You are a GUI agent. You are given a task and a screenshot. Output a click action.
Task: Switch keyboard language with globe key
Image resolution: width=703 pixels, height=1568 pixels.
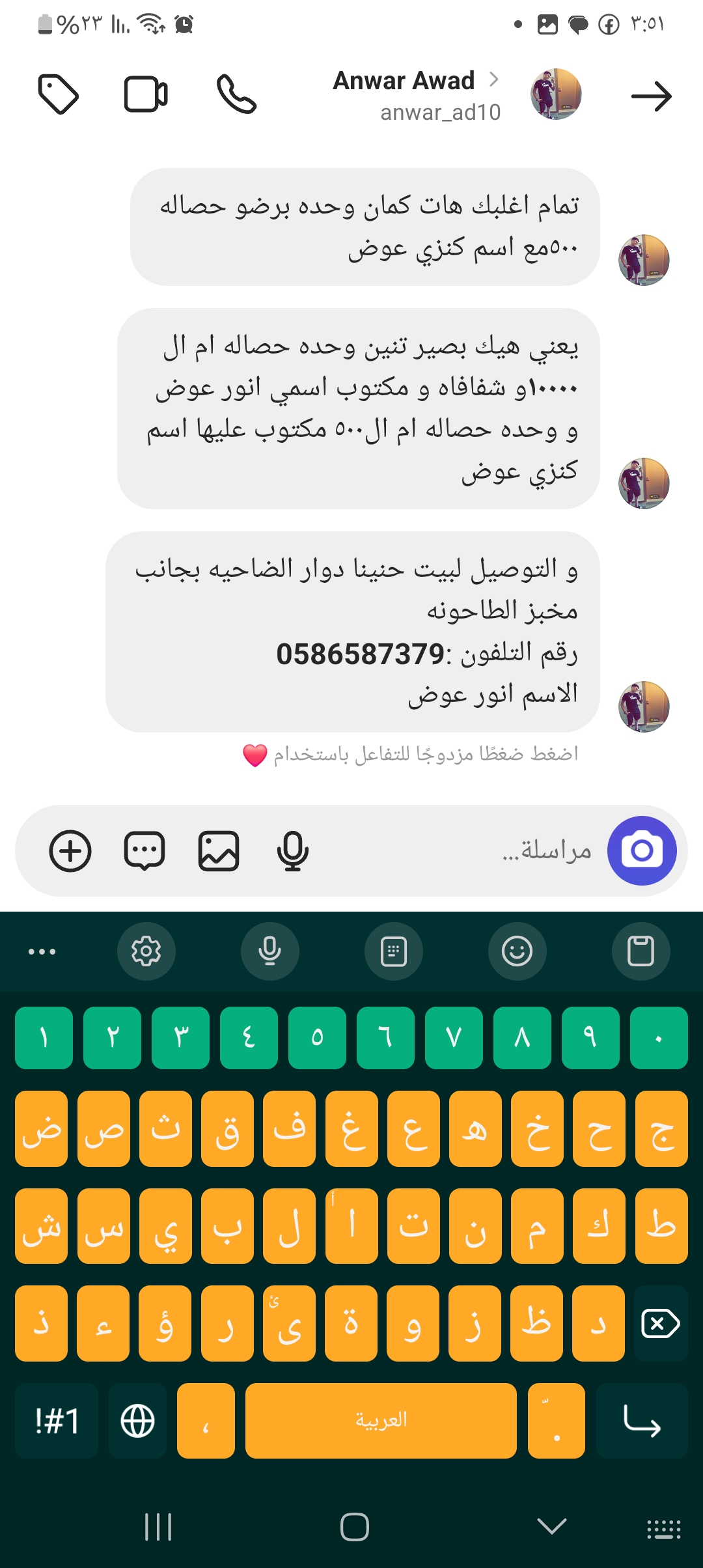(x=138, y=1421)
